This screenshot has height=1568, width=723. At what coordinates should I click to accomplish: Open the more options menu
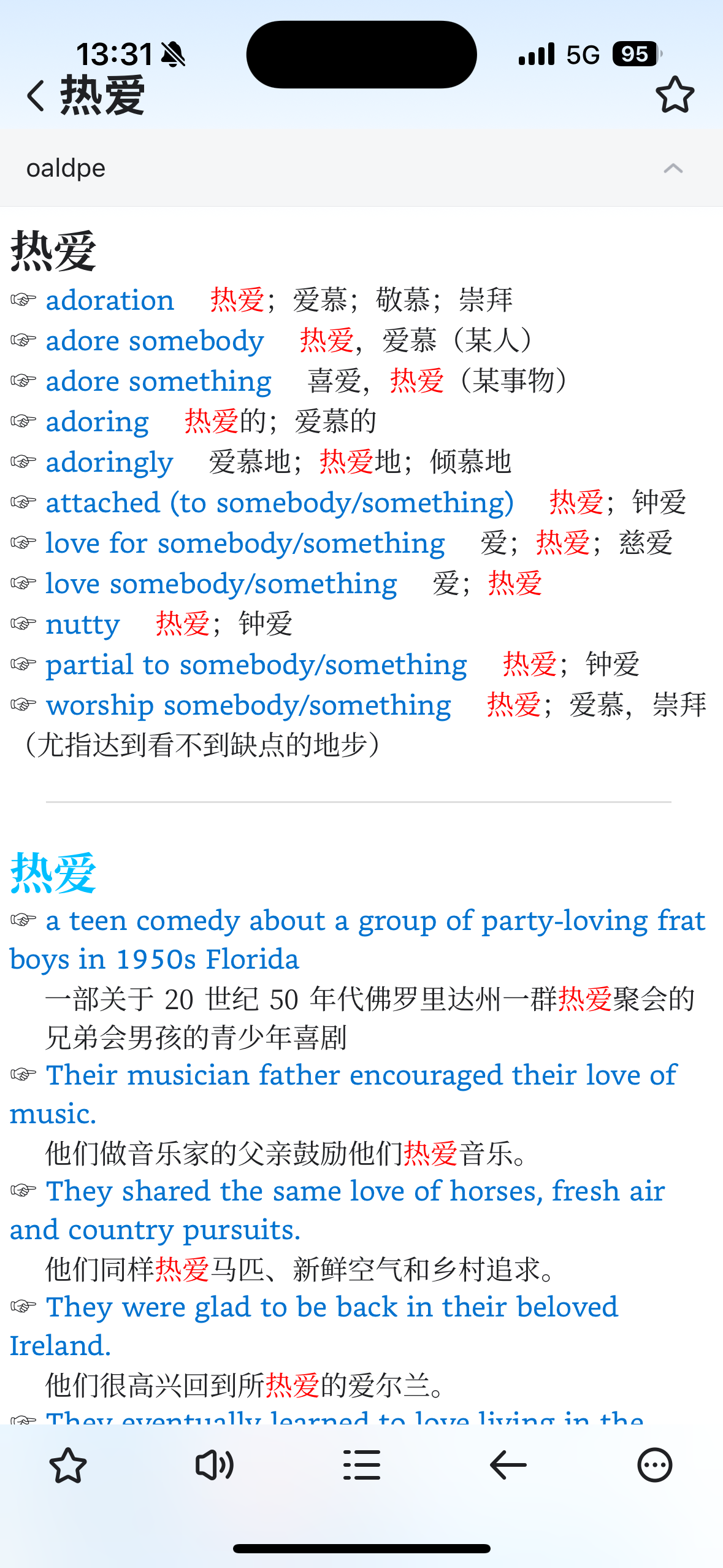point(654,1466)
